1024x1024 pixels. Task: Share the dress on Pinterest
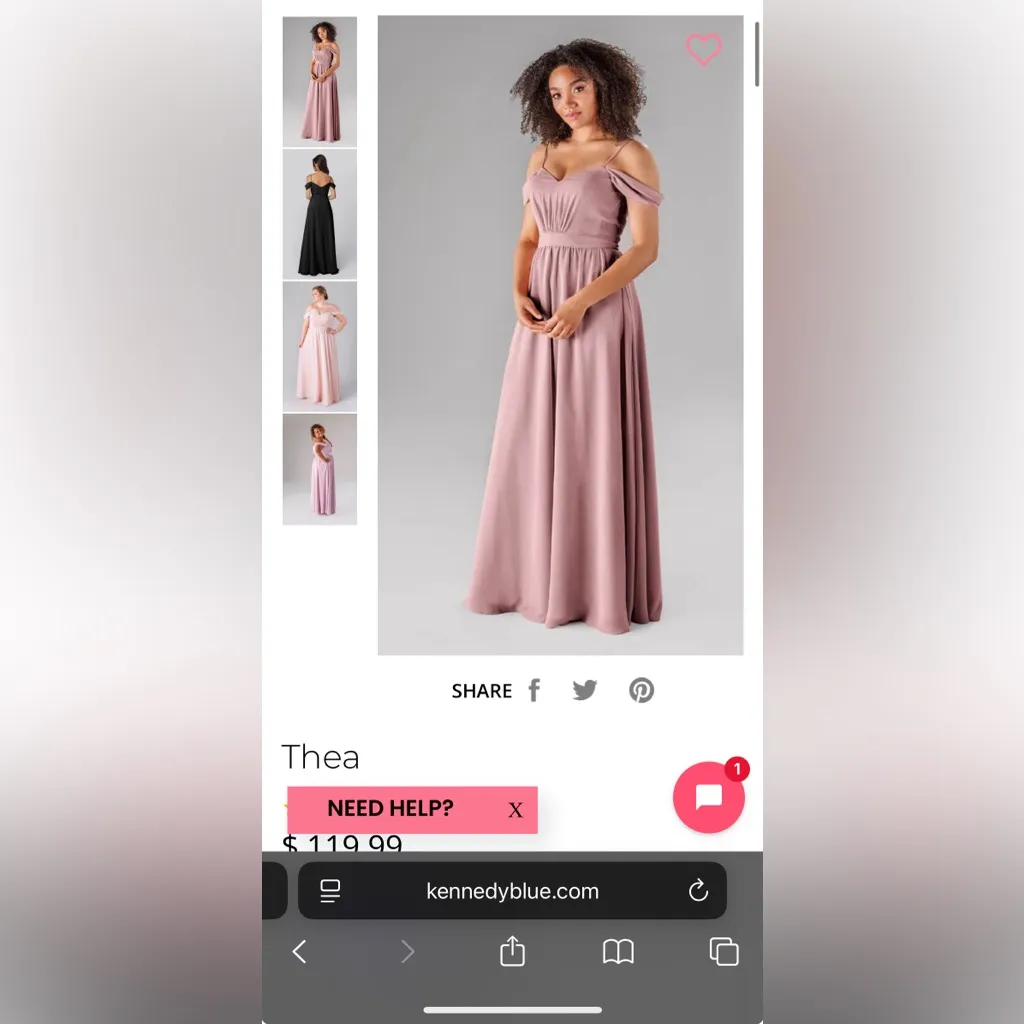tap(641, 690)
